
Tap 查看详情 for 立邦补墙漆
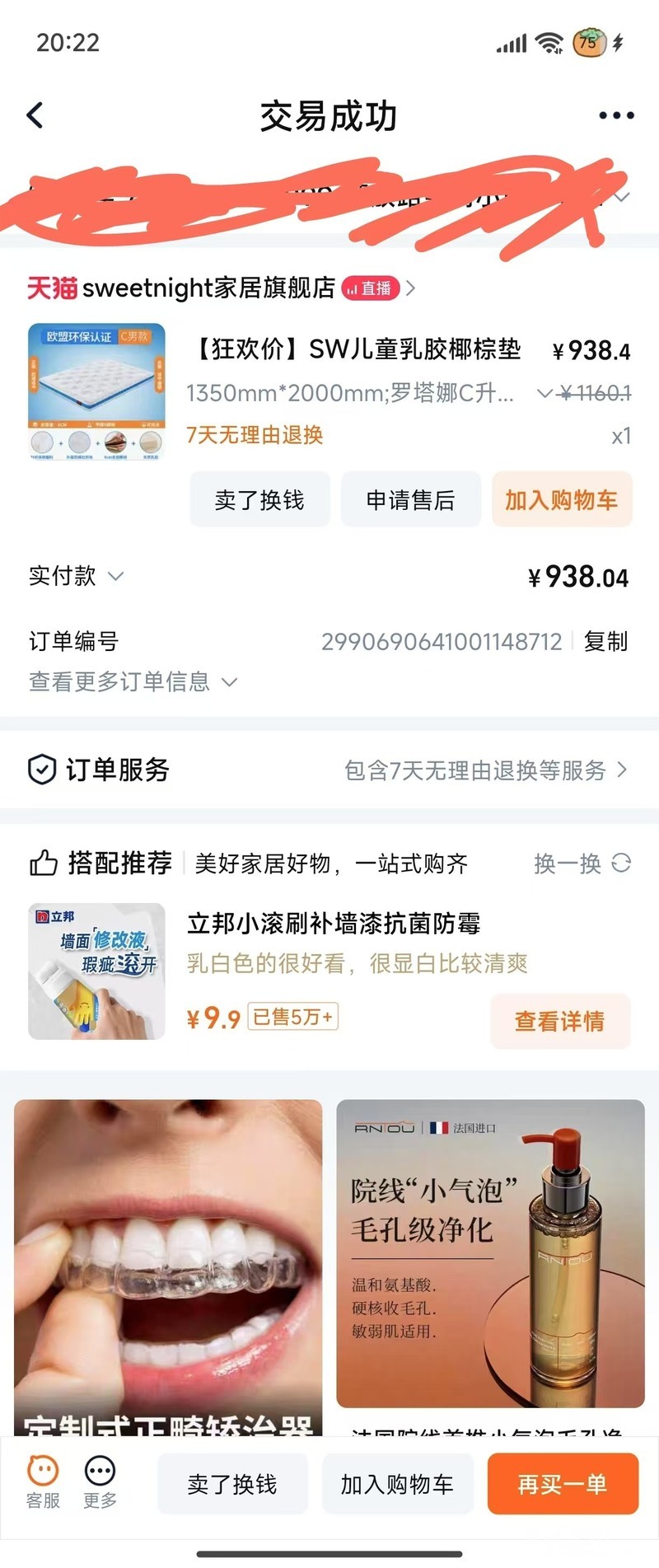coord(560,1021)
